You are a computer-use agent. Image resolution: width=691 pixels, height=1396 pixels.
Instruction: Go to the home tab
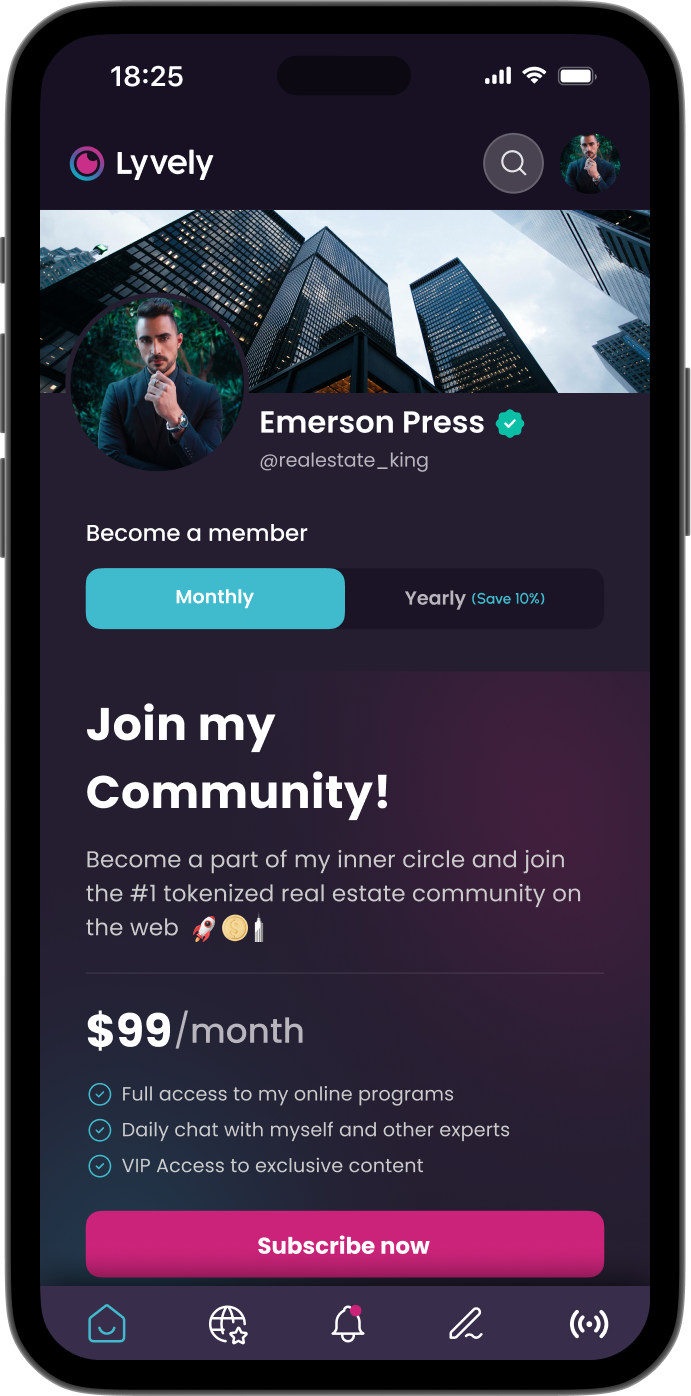pyautogui.click(x=106, y=1324)
